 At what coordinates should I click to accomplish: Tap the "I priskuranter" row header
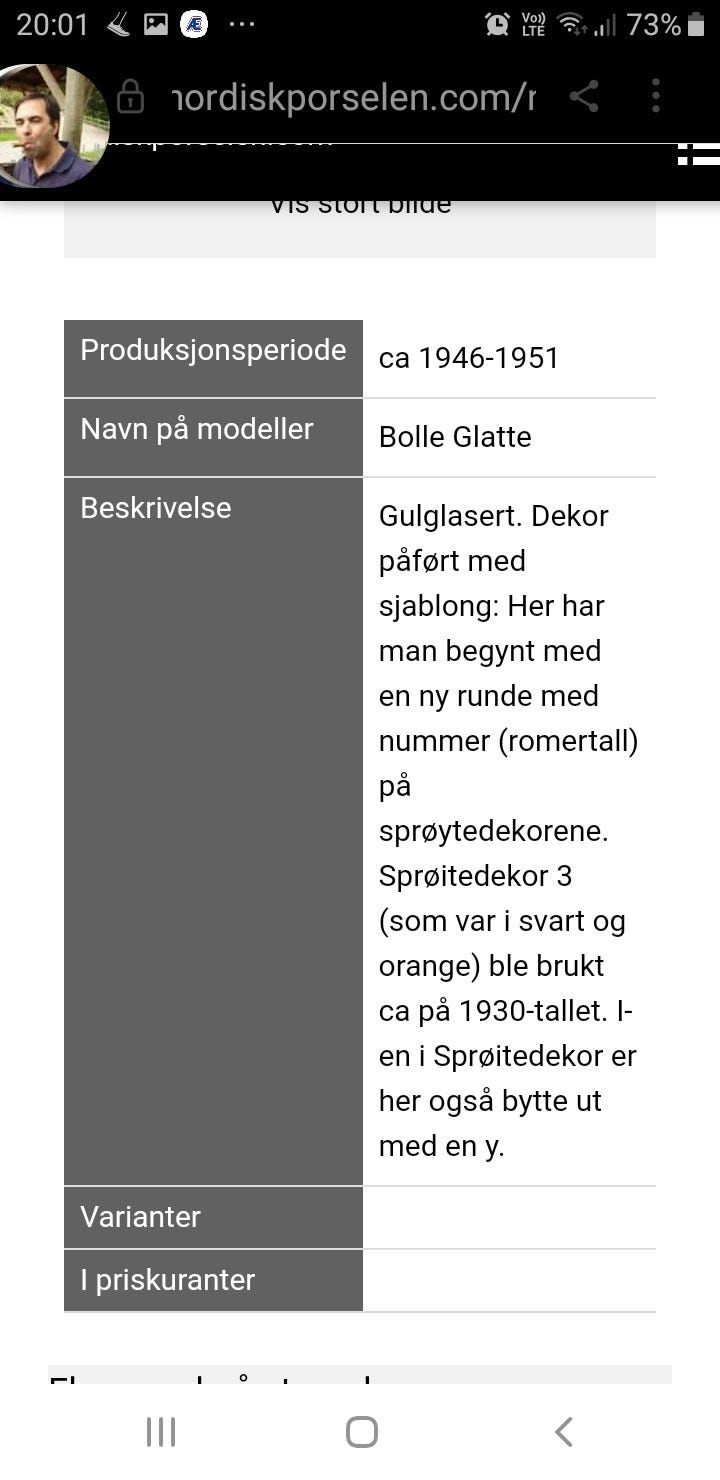pyautogui.click(x=167, y=1280)
